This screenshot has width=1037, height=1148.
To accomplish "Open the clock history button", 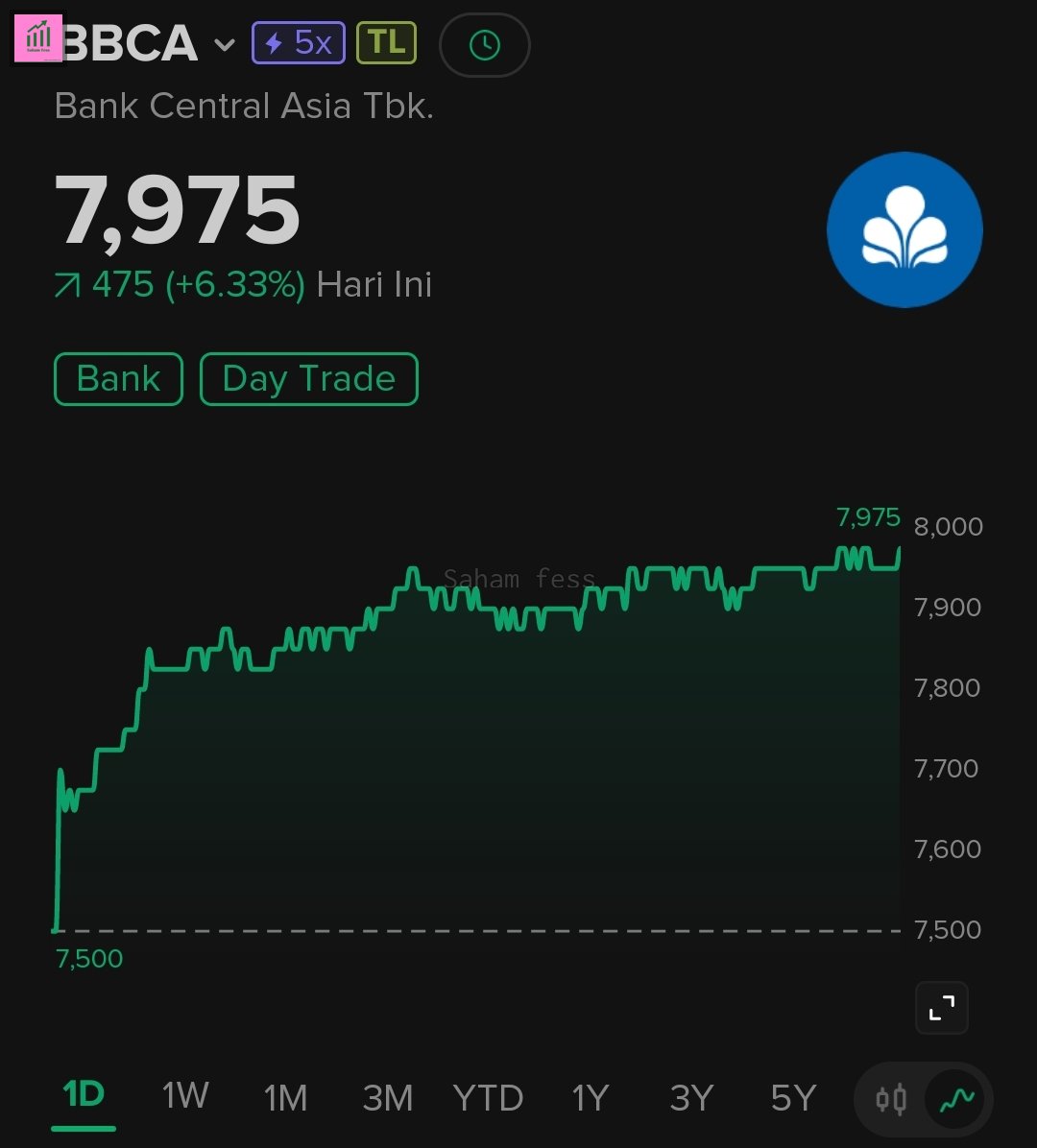I will (485, 45).
